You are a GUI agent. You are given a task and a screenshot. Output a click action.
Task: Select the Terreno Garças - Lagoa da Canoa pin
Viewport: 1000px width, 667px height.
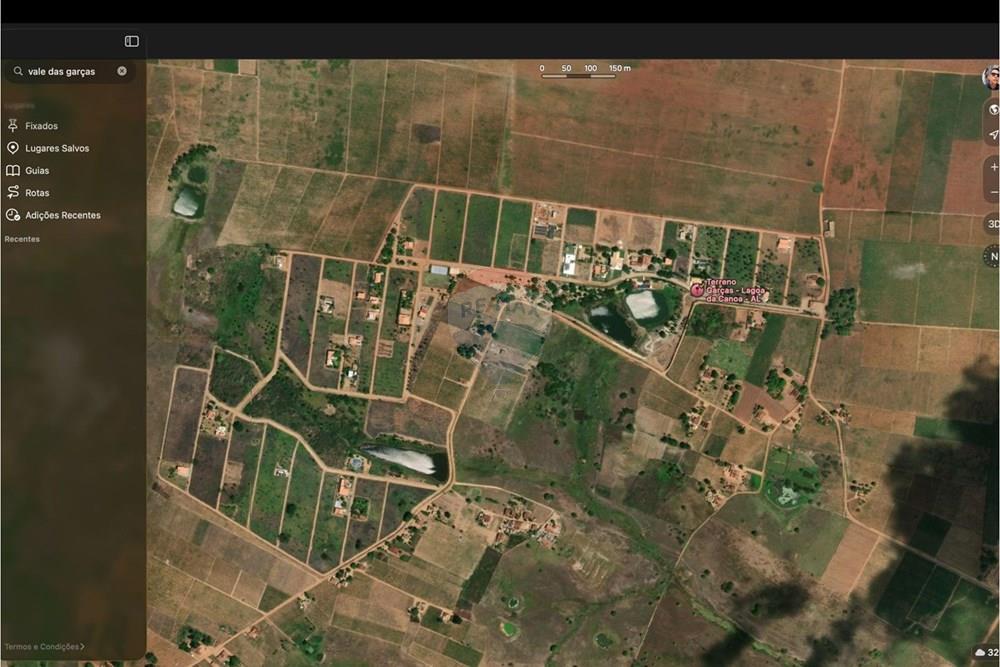pos(697,289)
